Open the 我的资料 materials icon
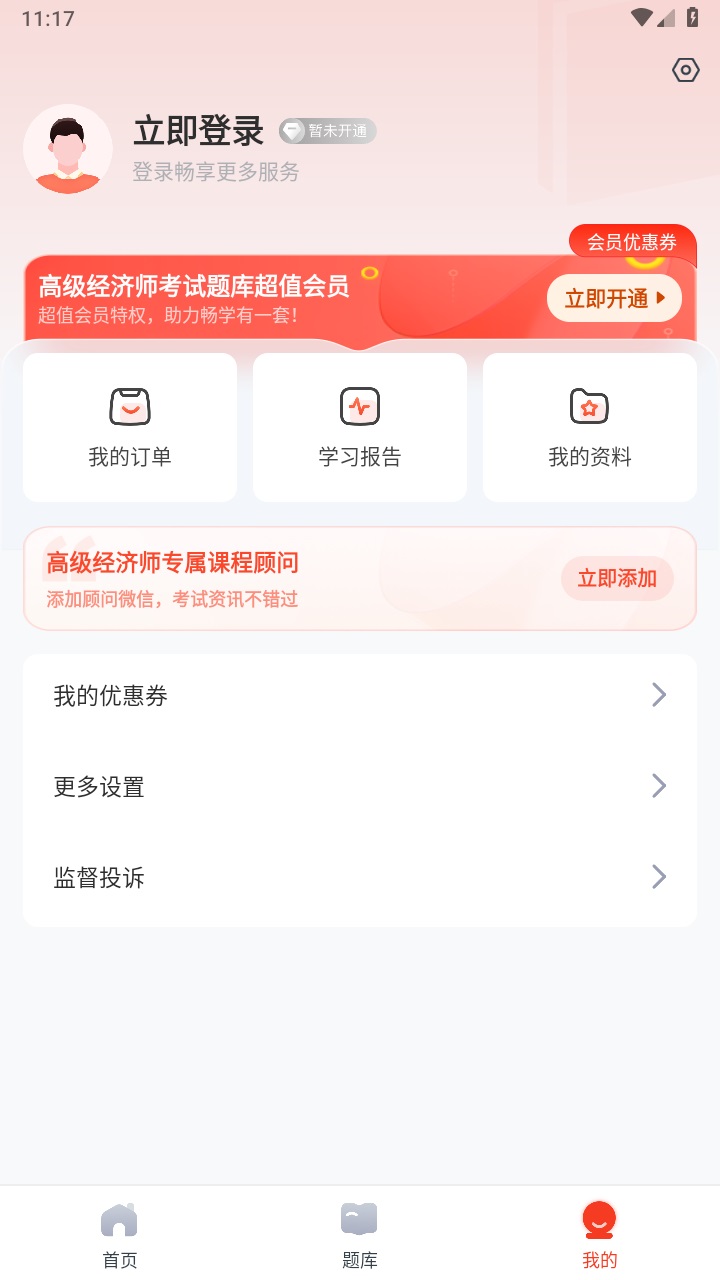Viewport: 720px width, 1280px height. 589,406
